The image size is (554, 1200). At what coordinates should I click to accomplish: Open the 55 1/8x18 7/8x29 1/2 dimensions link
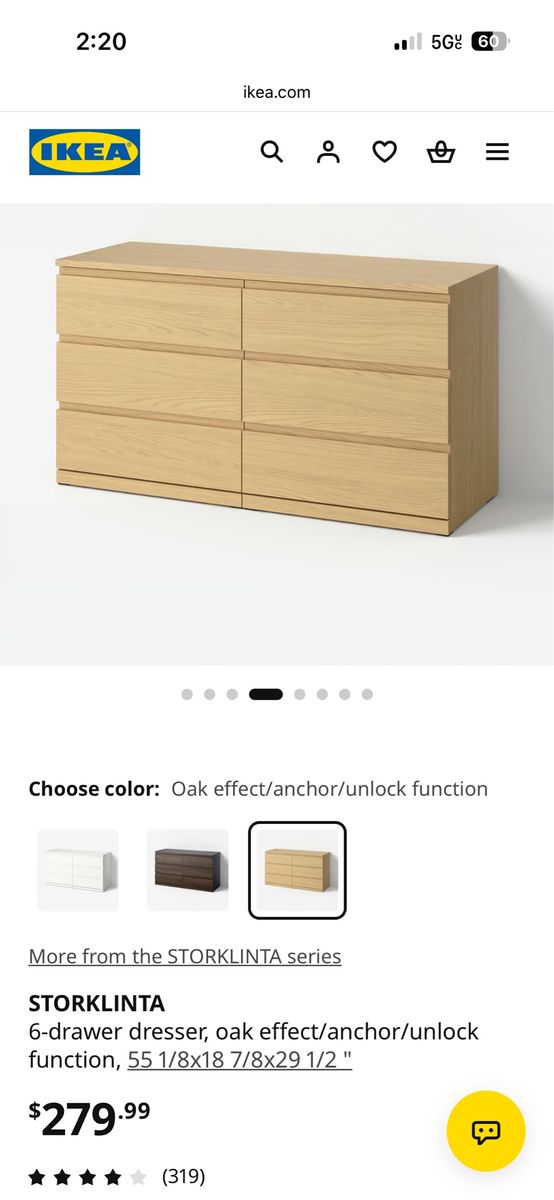point(240,1059)
